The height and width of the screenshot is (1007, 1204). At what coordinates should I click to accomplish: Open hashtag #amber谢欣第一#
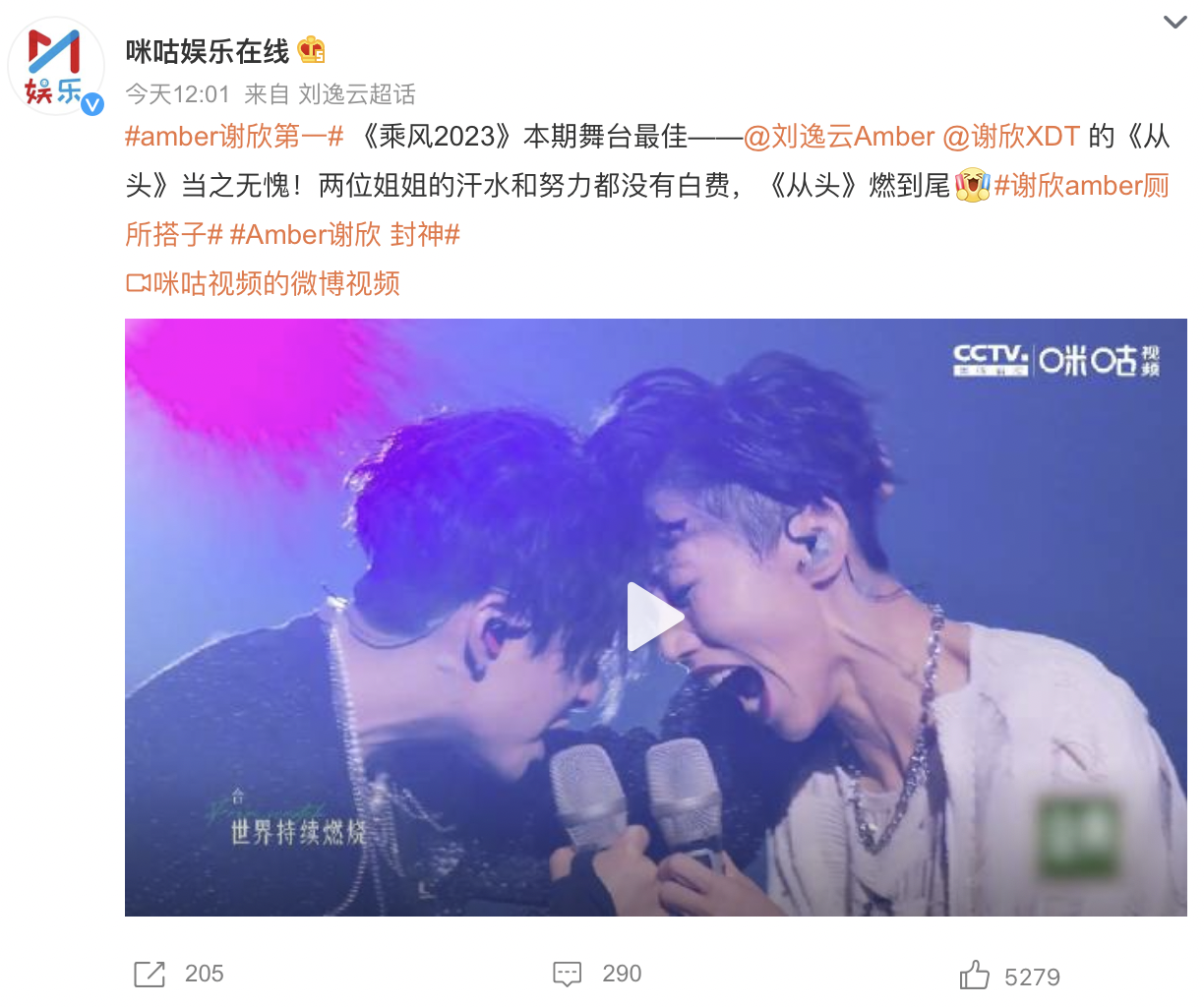[234, 137]
